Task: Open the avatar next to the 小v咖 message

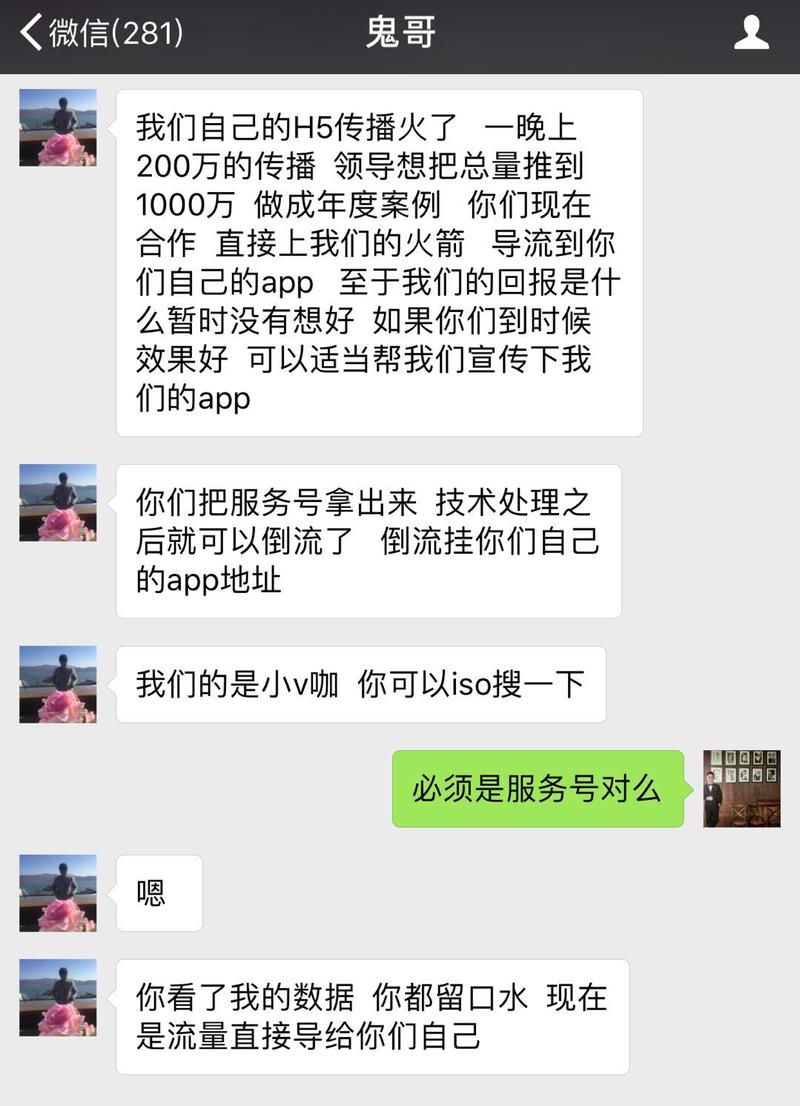Action: point(57,683)
